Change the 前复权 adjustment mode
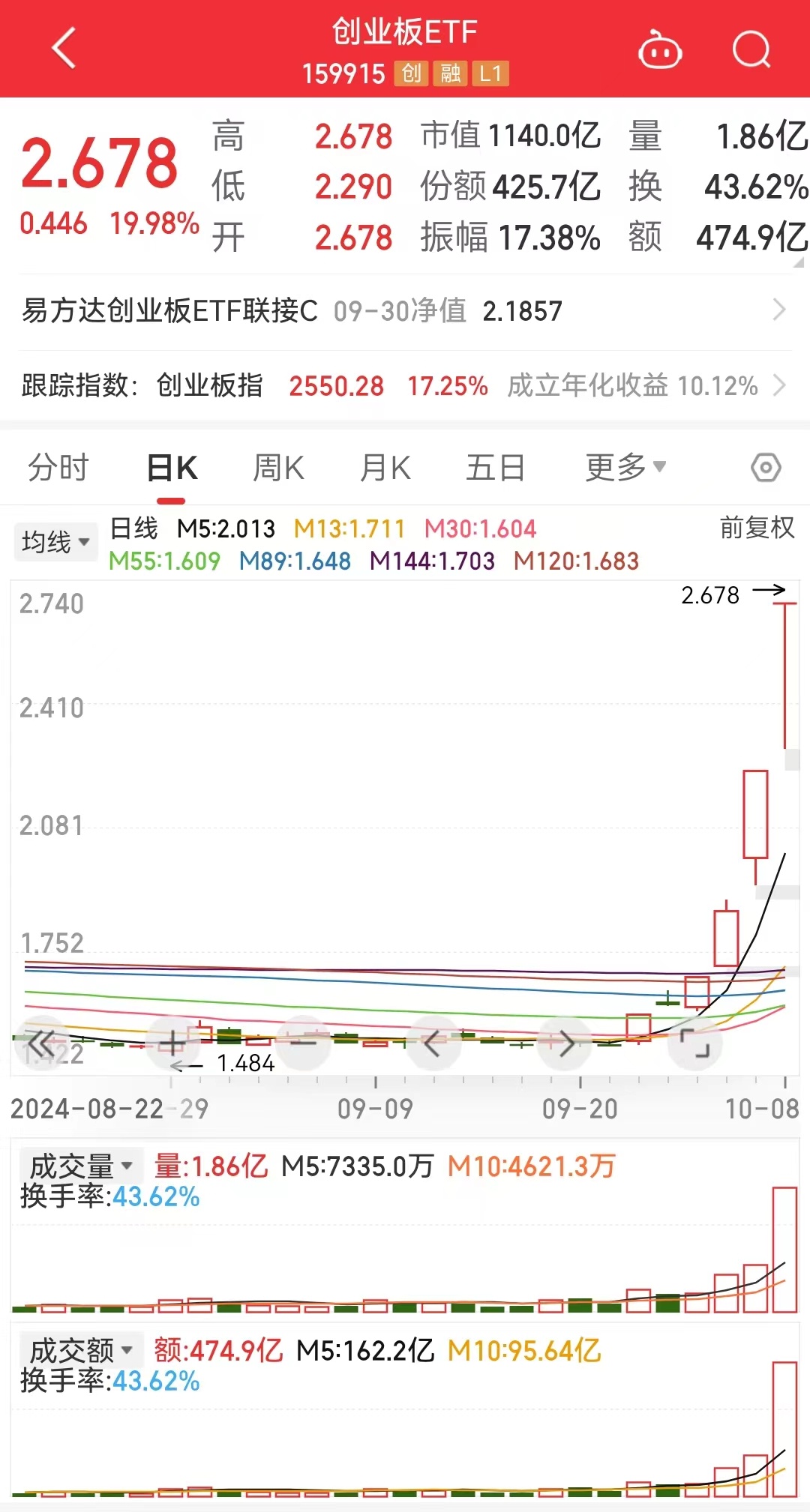 point(757,528)
